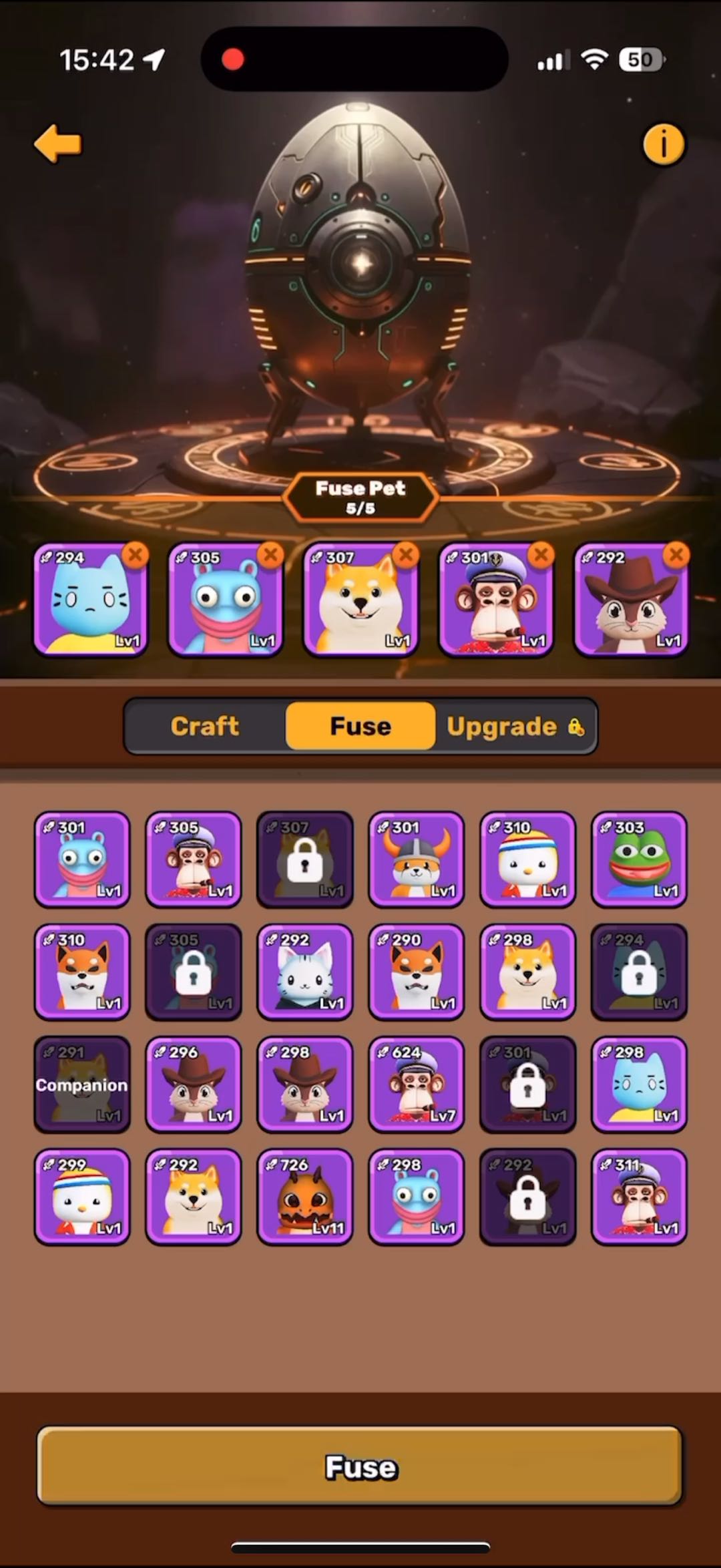Image resolution: width=721 pixels, height=1568 pixels.
Task: Remove the 307 shiba from fusion slots
Action: point(406,554)
